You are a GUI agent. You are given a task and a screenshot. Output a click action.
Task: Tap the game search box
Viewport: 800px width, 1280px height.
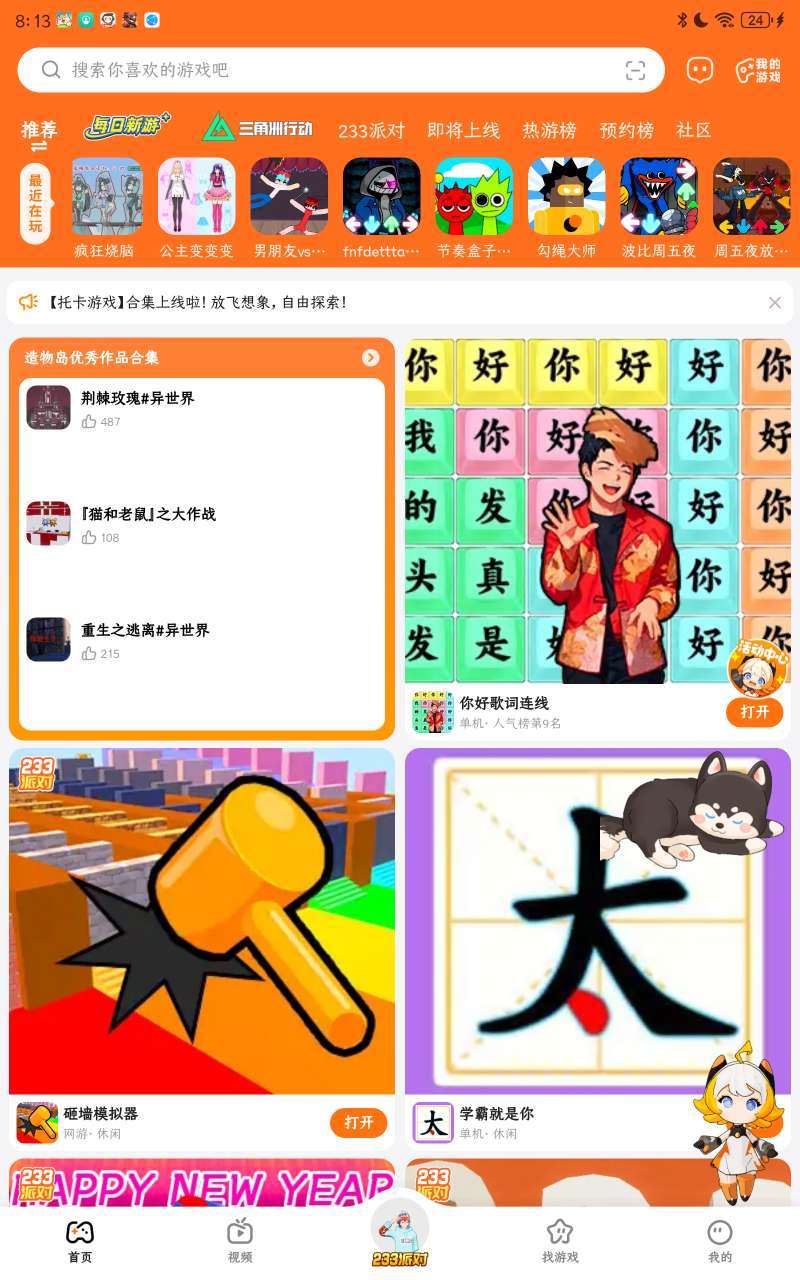330,70
